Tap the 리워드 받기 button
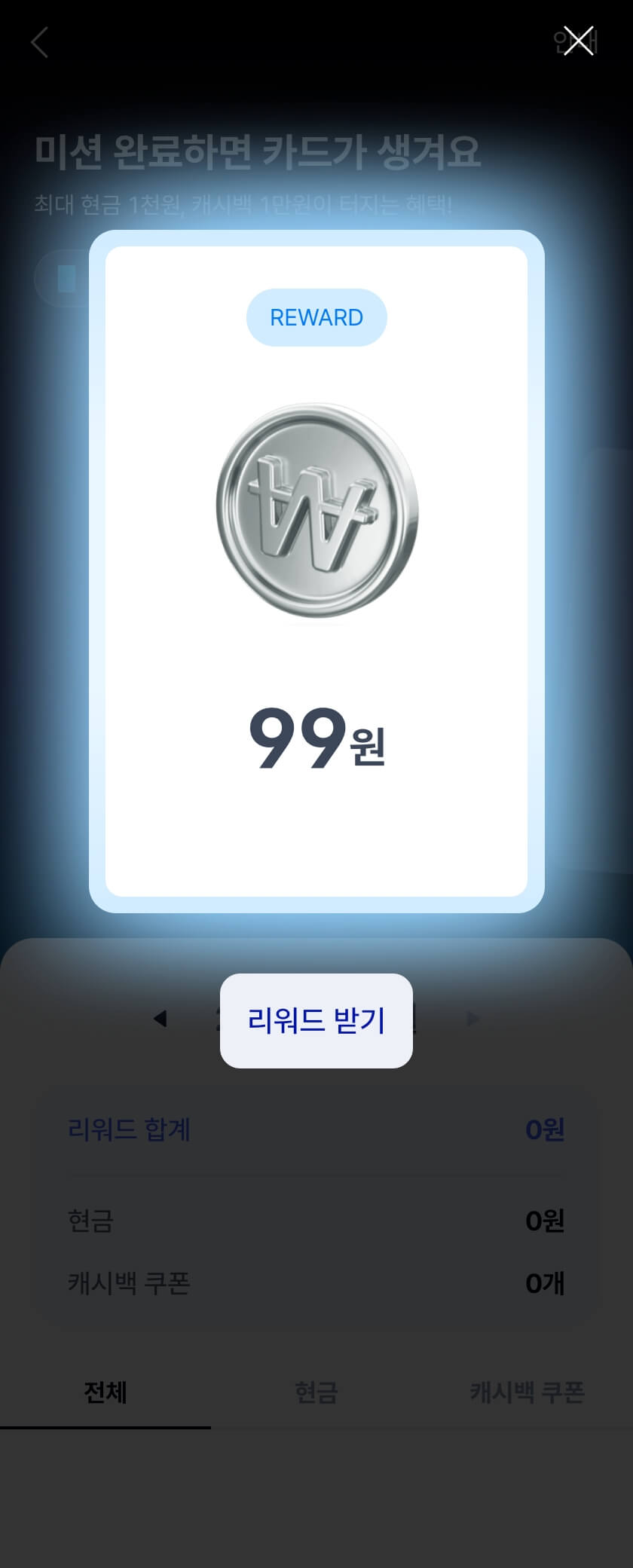This screenshot has width=633, height=1568. [316, 1020]
